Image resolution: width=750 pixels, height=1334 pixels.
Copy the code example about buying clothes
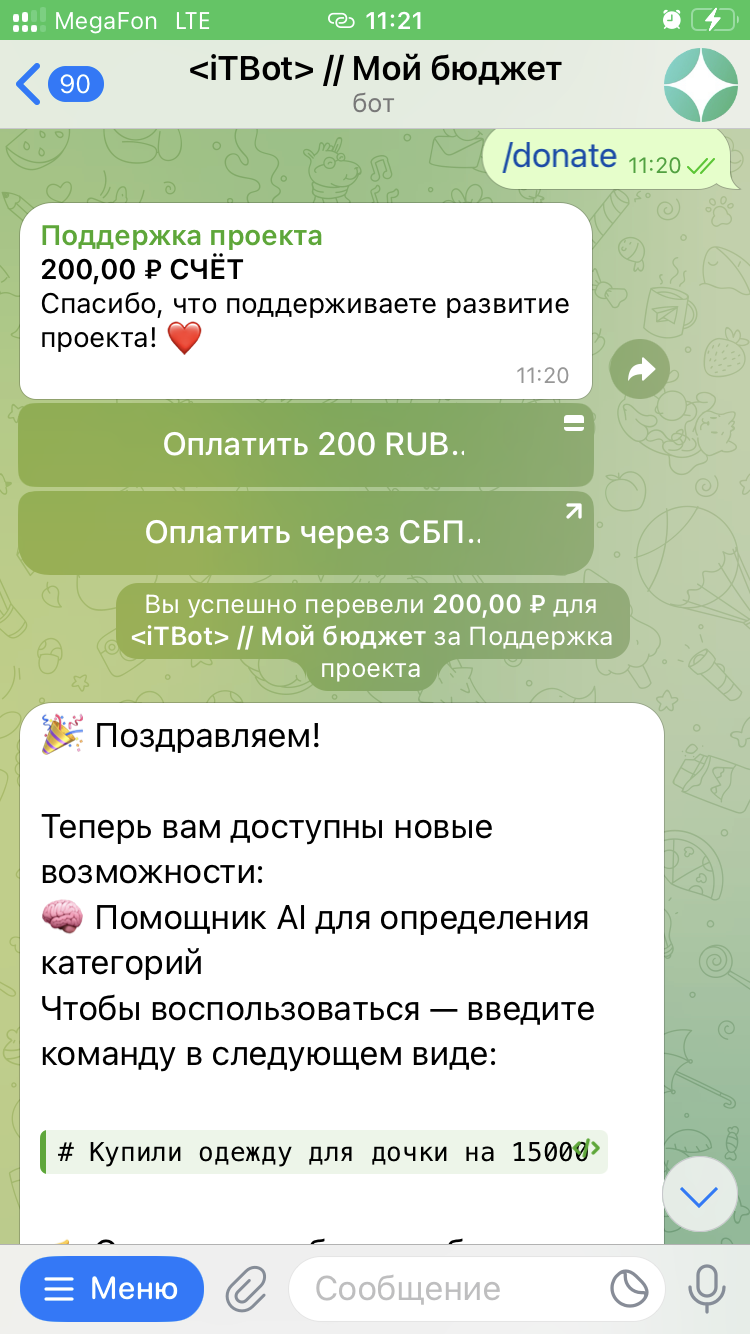click(x=588, y=1150)
